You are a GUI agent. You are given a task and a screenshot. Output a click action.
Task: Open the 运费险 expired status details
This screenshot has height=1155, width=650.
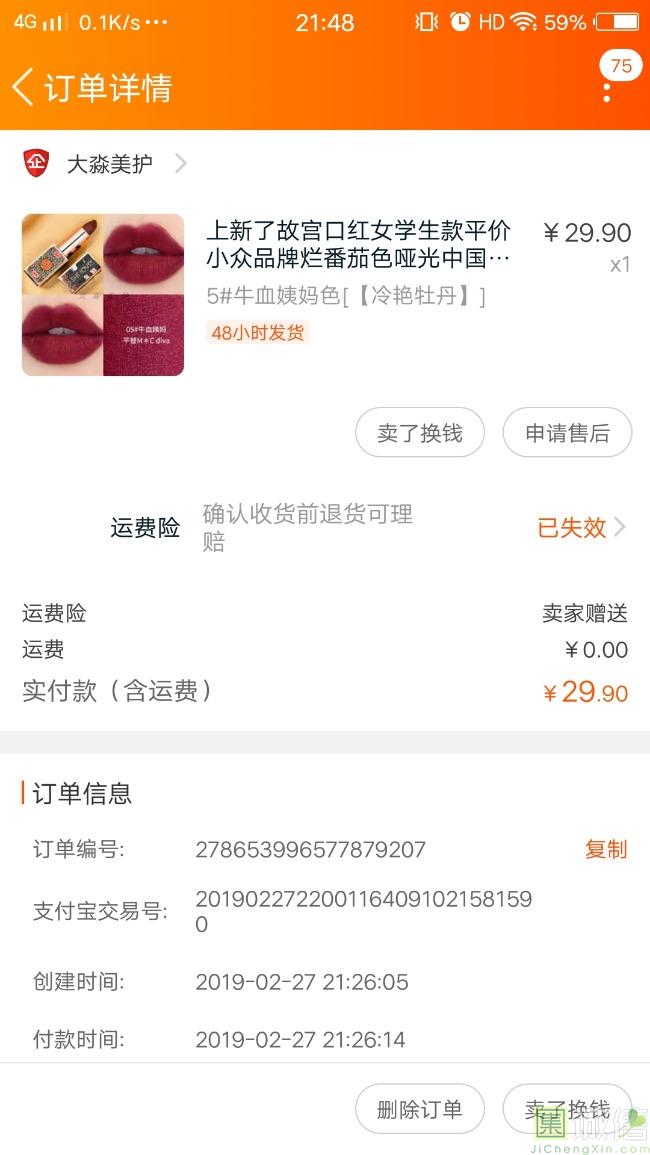click(x=581, y=528)
